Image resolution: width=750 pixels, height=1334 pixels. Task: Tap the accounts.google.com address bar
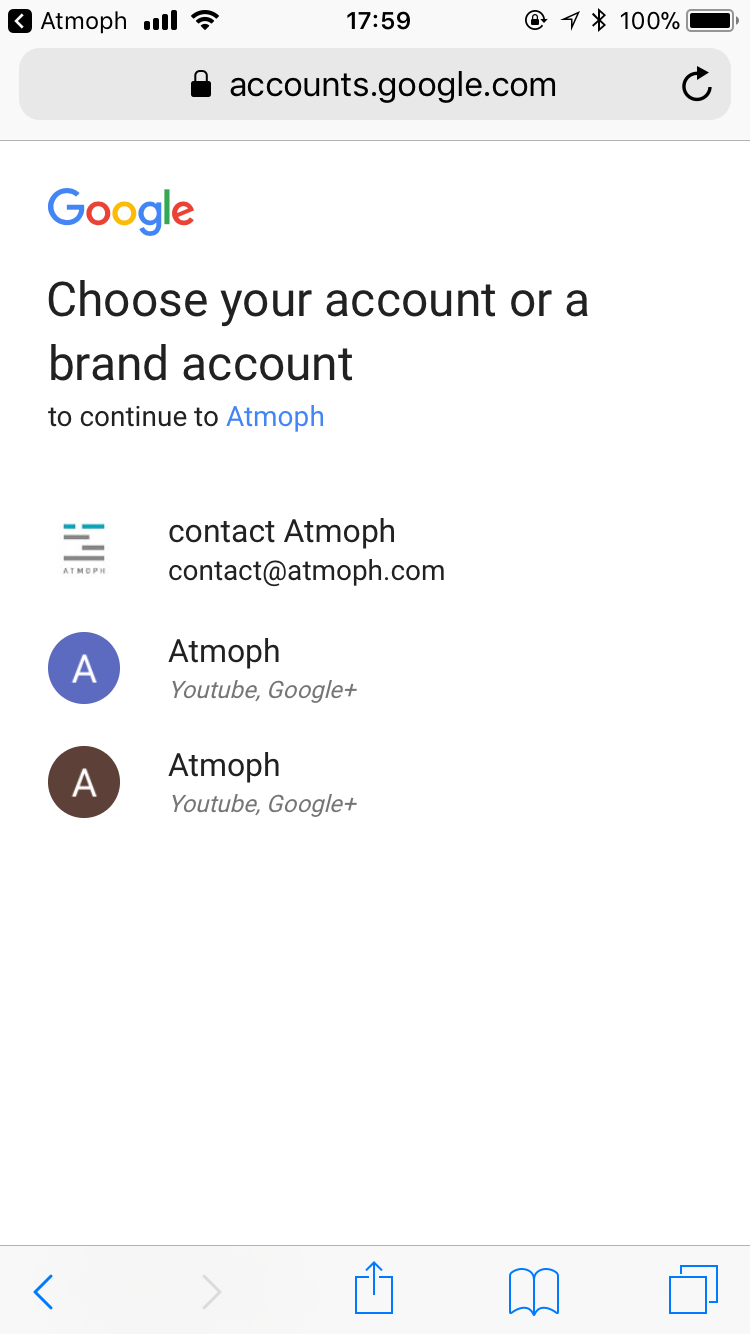tap(375, 84)
